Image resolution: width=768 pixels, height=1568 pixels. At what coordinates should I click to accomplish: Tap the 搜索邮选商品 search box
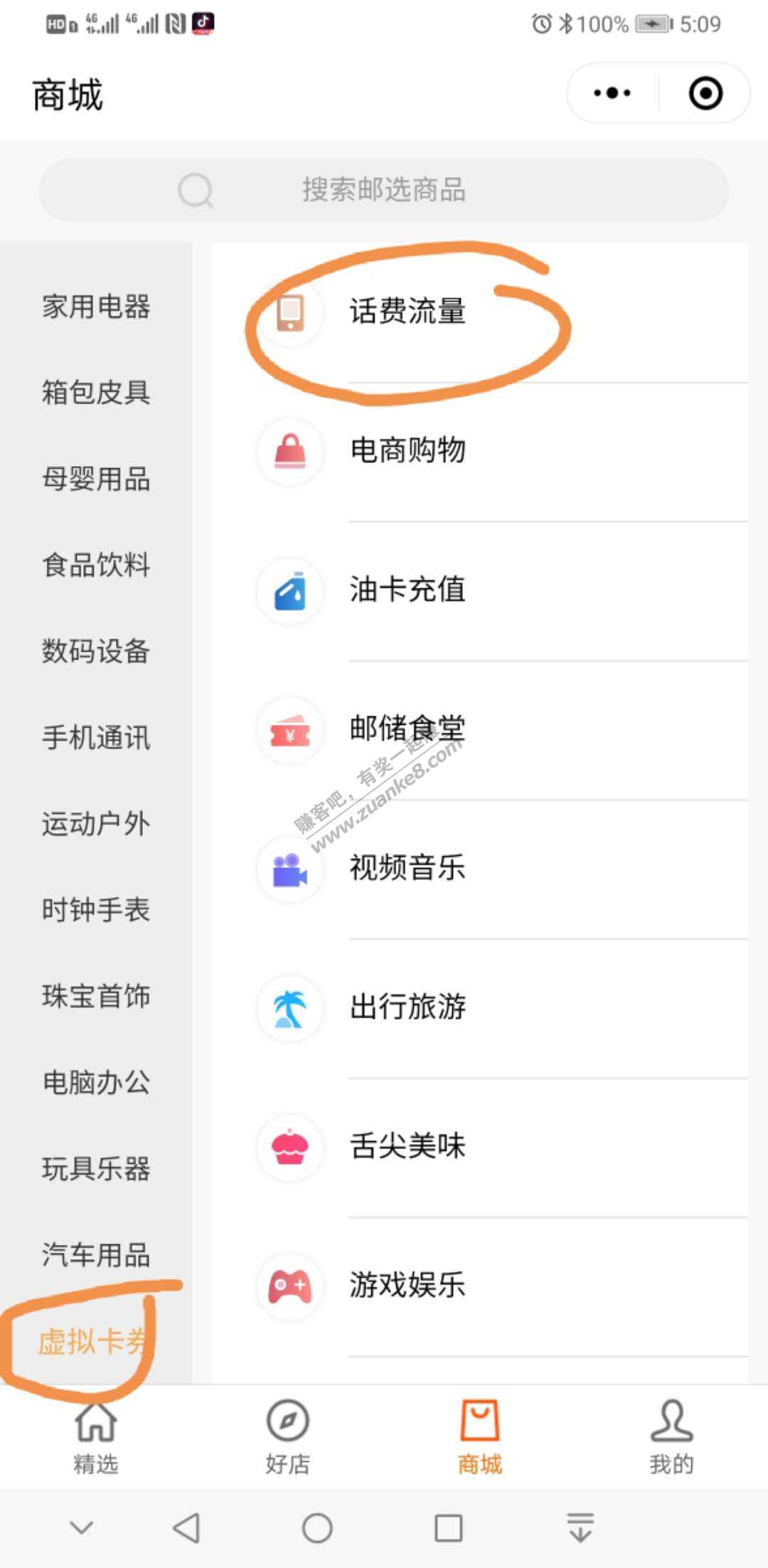pos(384,190)
